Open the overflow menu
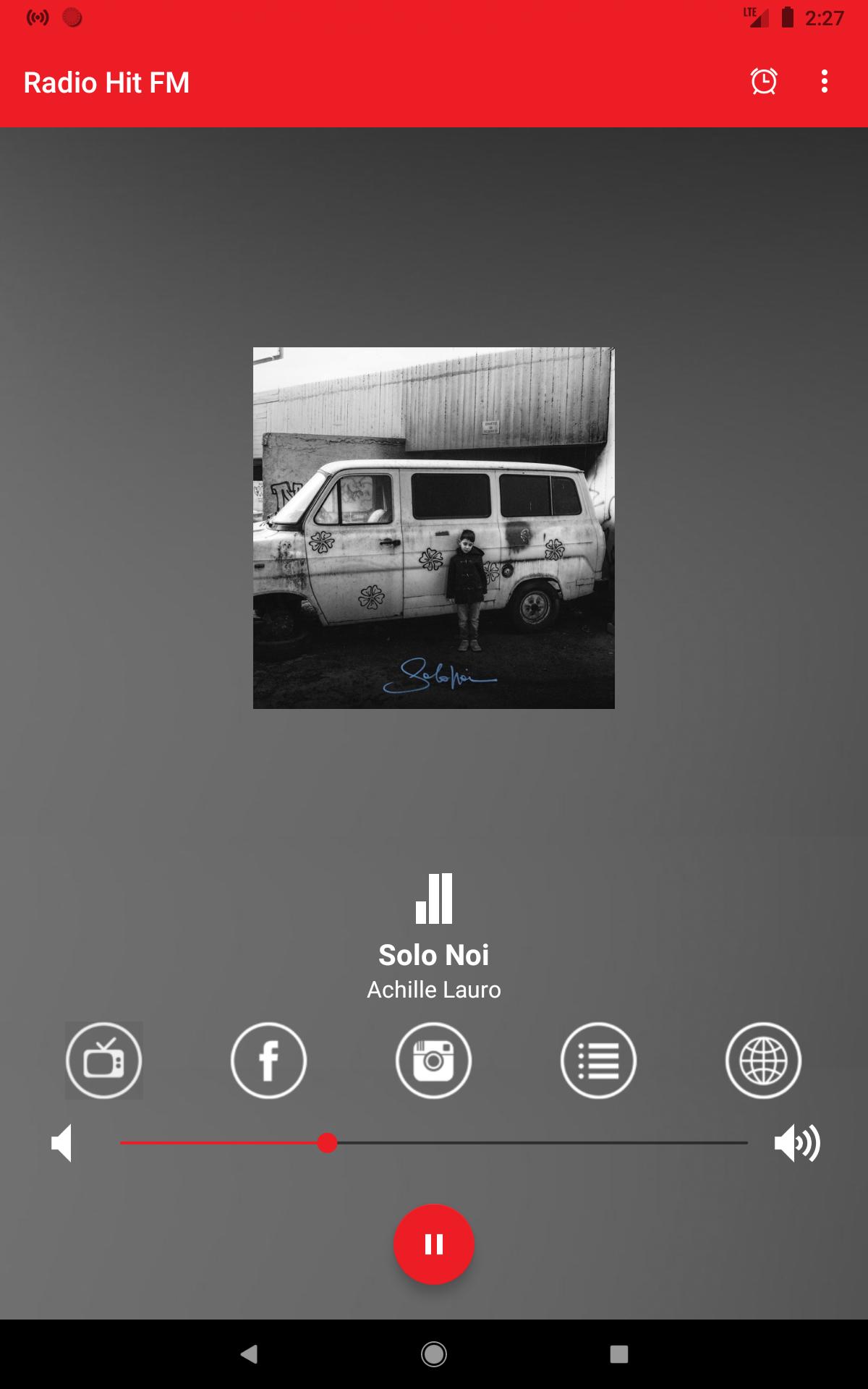 pyautogui.click(x=824, y=82)
